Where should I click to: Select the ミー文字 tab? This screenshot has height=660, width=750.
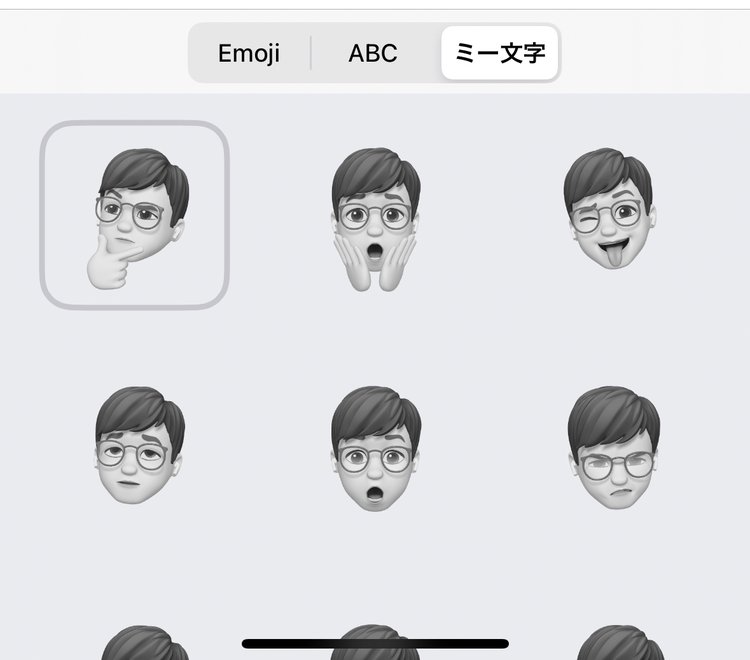[x=499, y=53]
